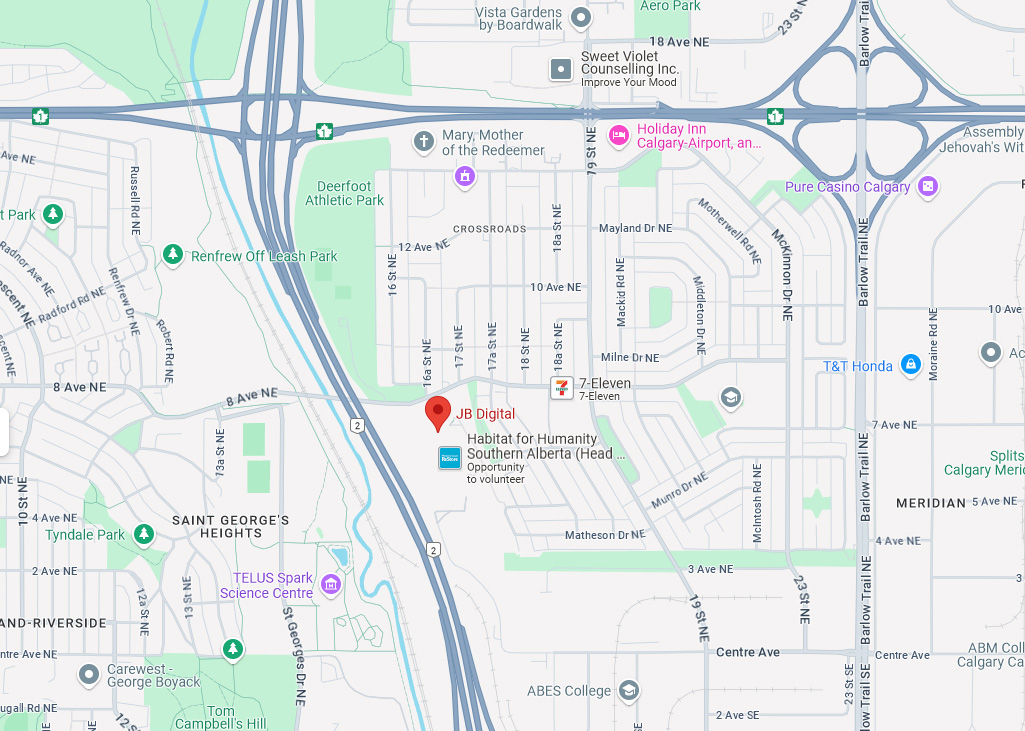Open the Tyndale Park marker
This screenshot has height=731, width=1025.
click(x=144, y=534)
